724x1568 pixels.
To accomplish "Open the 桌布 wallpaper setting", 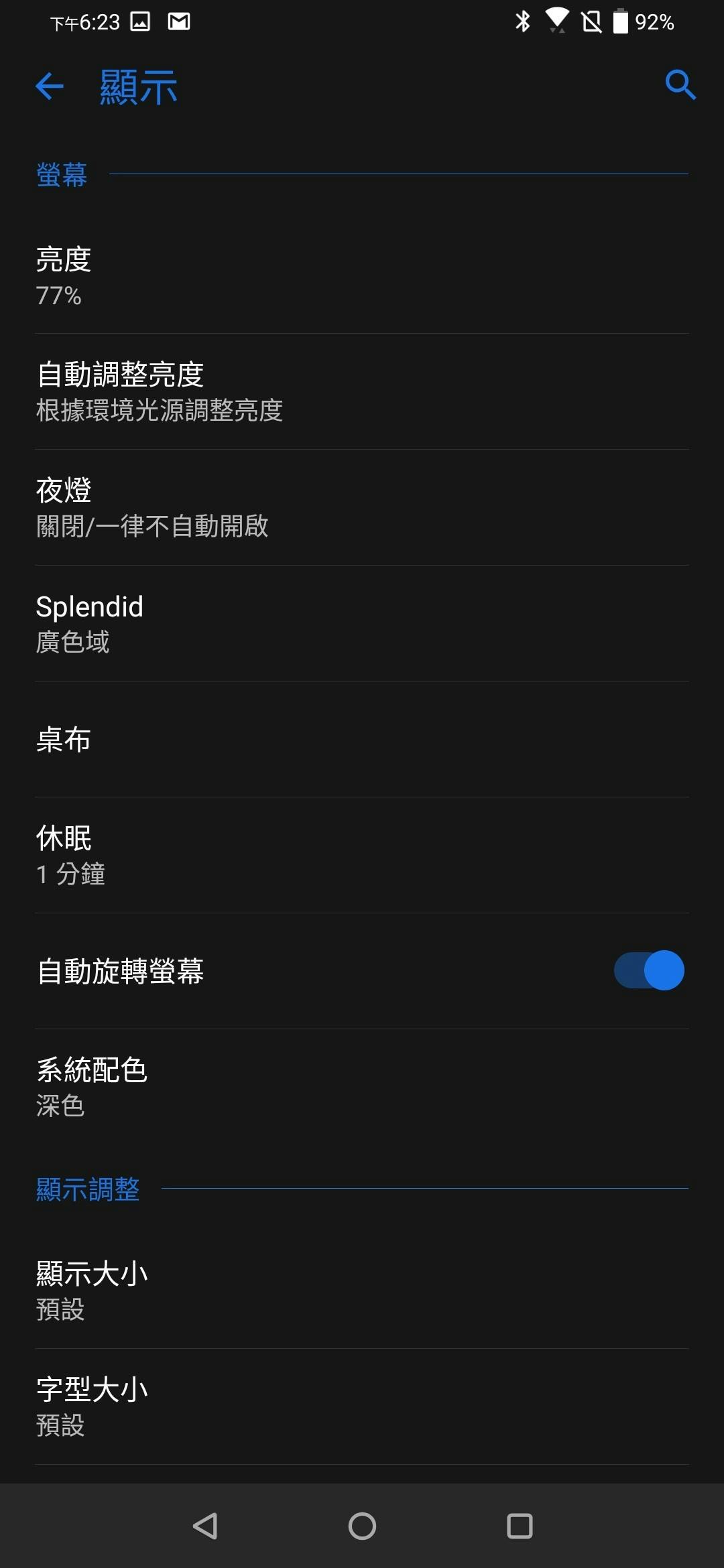I will [362, 739].
